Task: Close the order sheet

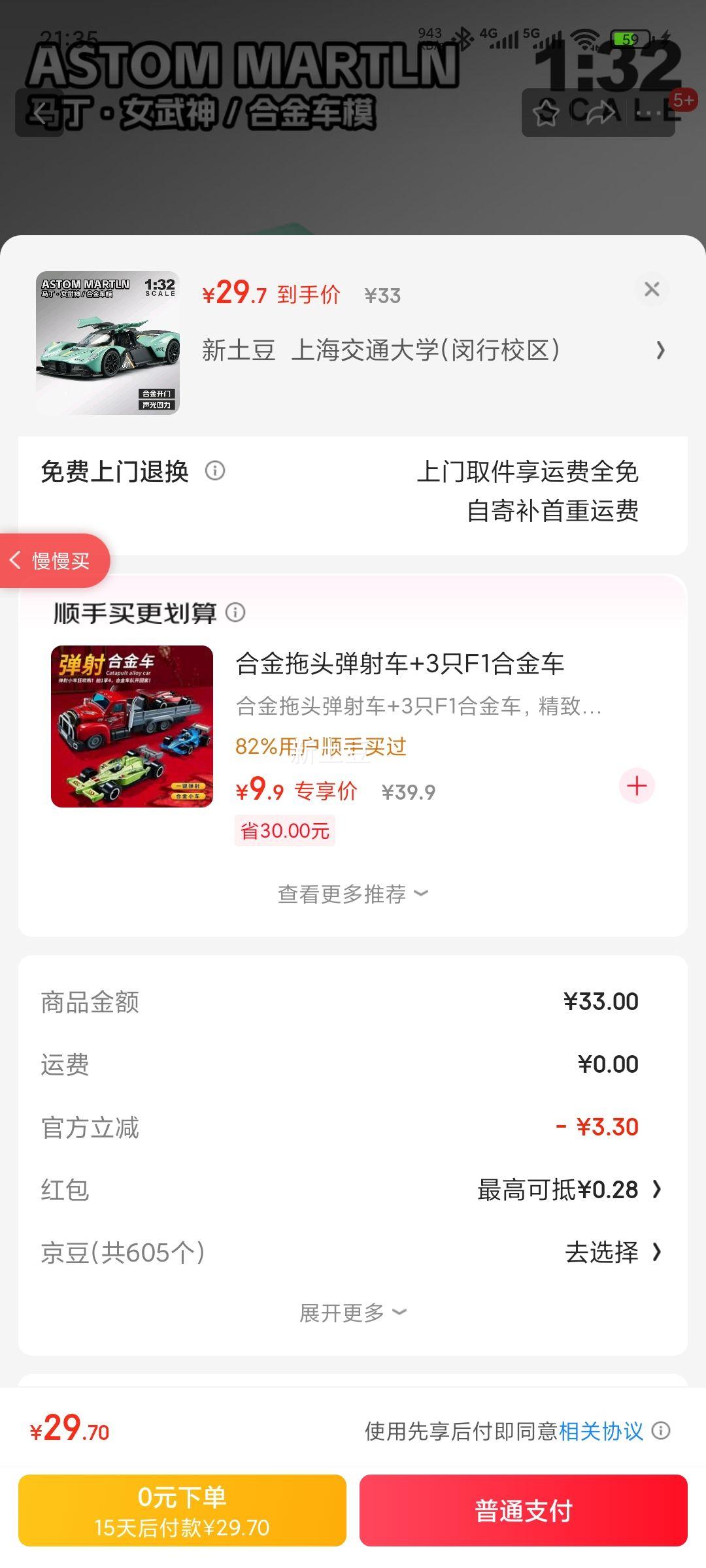Action: 652,289
